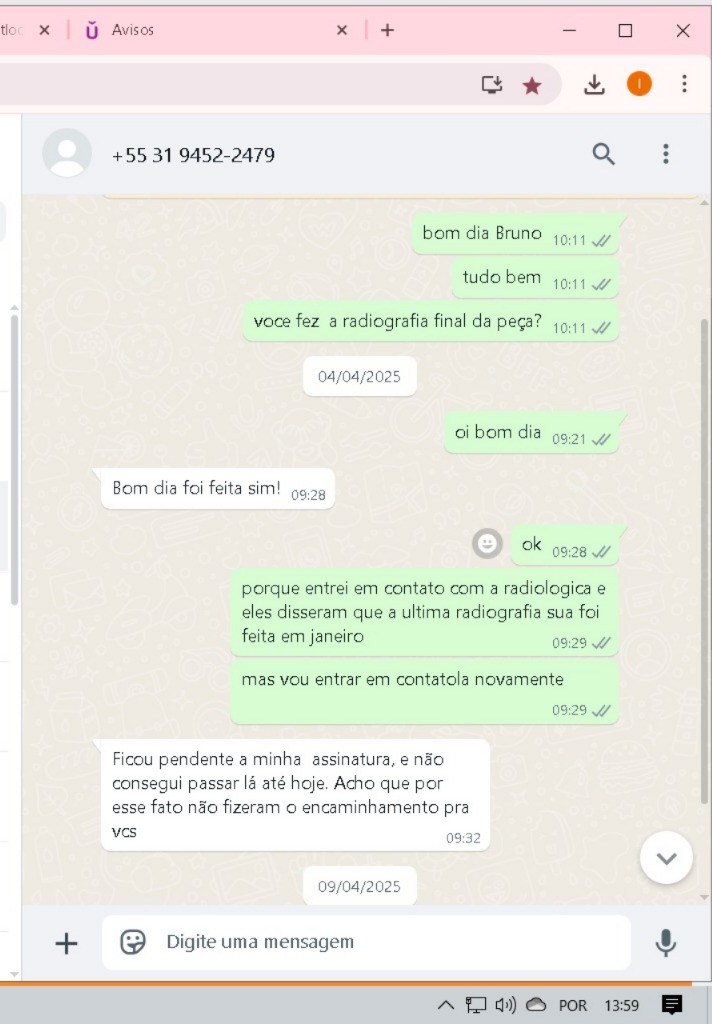Switch to the Avisos tab
The height and width of the screenshot is (1024, 712).
point(200,30)
